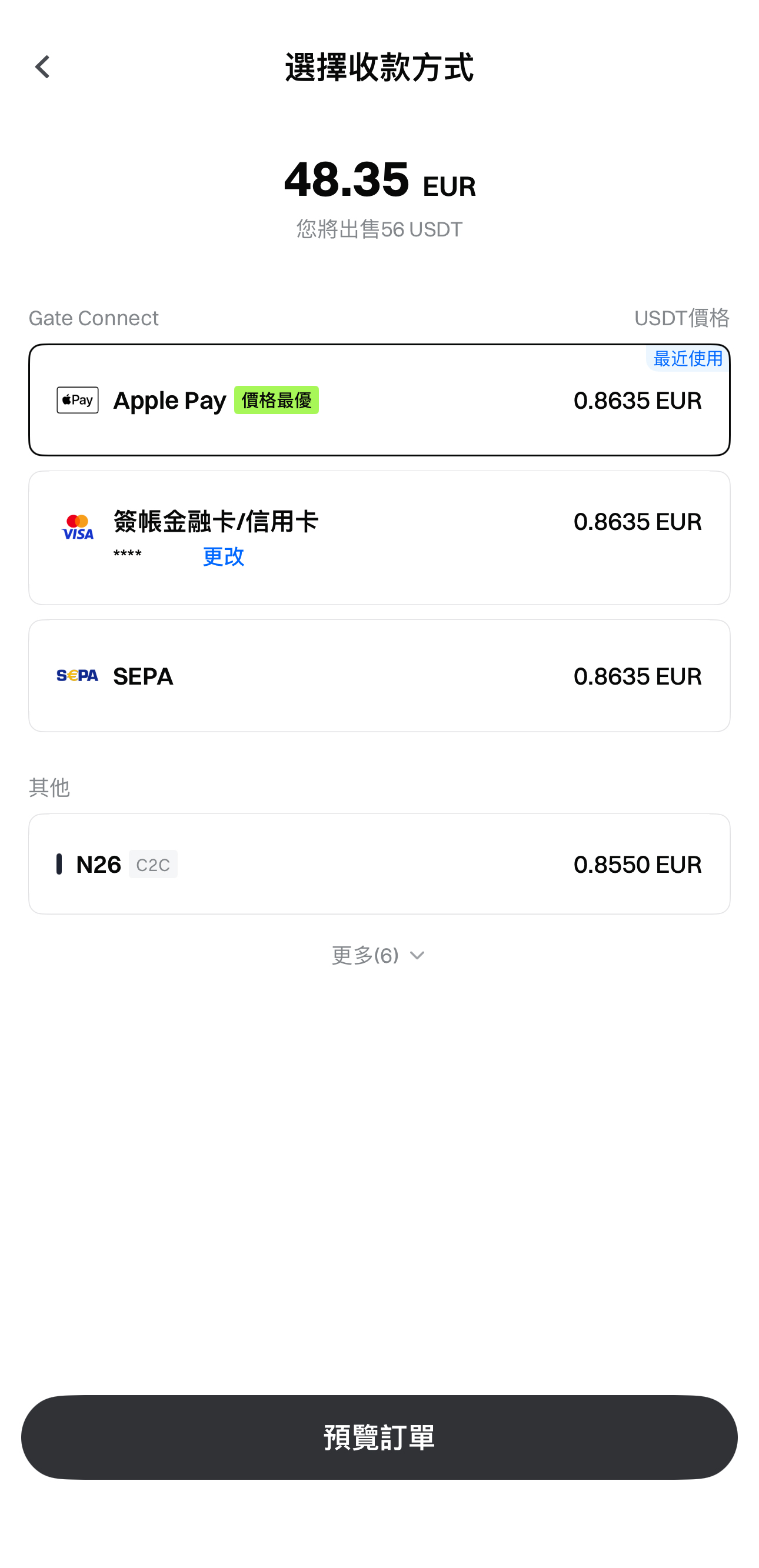Image resolution: width=759 pixels, height=1568 pixels.
Task: Select the Apple Pay logo icon
Action: [77, 400]
